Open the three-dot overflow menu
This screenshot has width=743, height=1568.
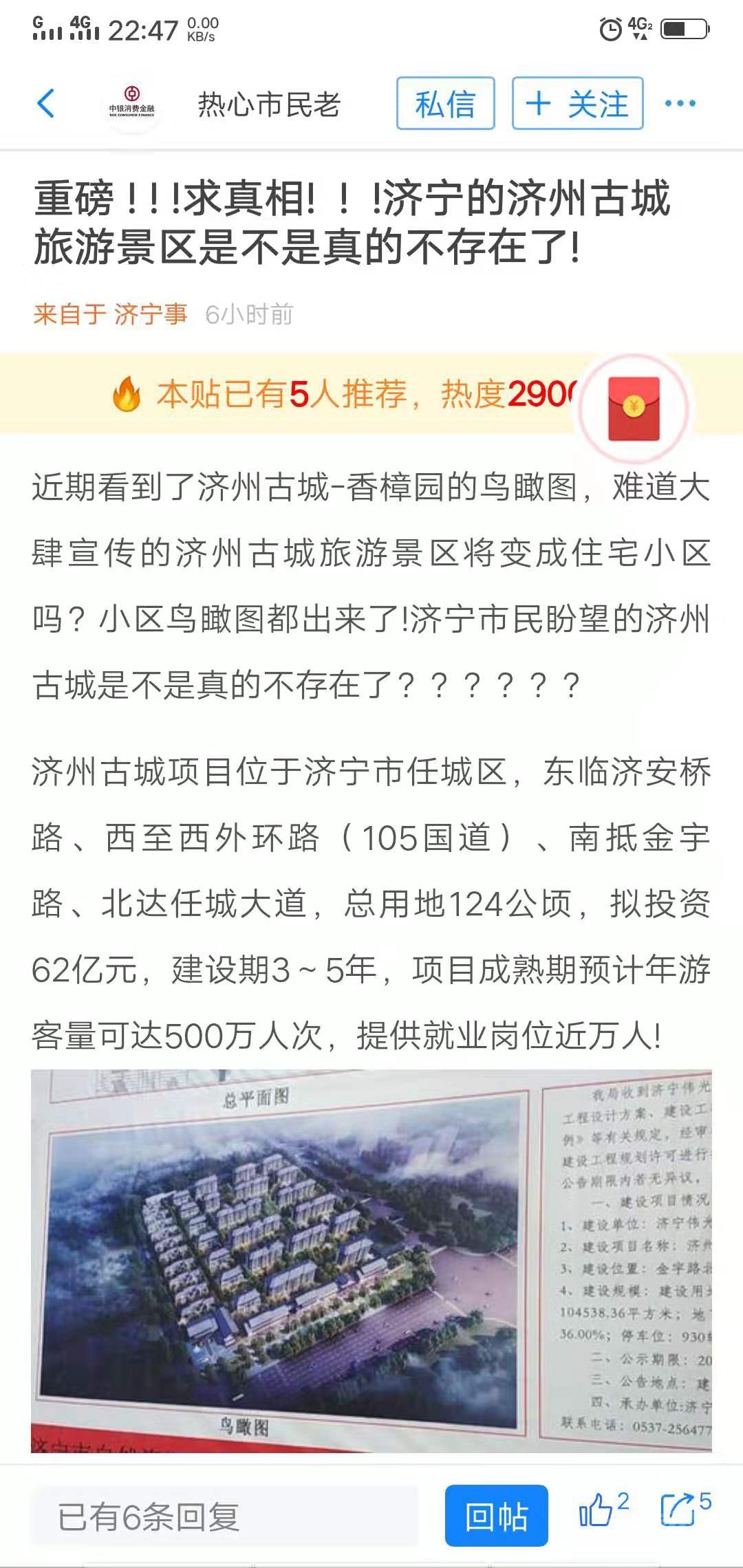click(680, 104)
